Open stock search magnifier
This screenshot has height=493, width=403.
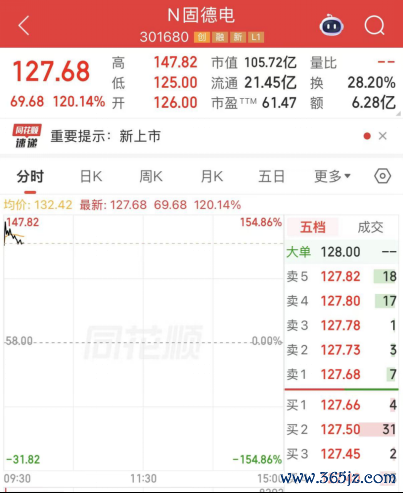pyautogui.click(x=374, y=25)
